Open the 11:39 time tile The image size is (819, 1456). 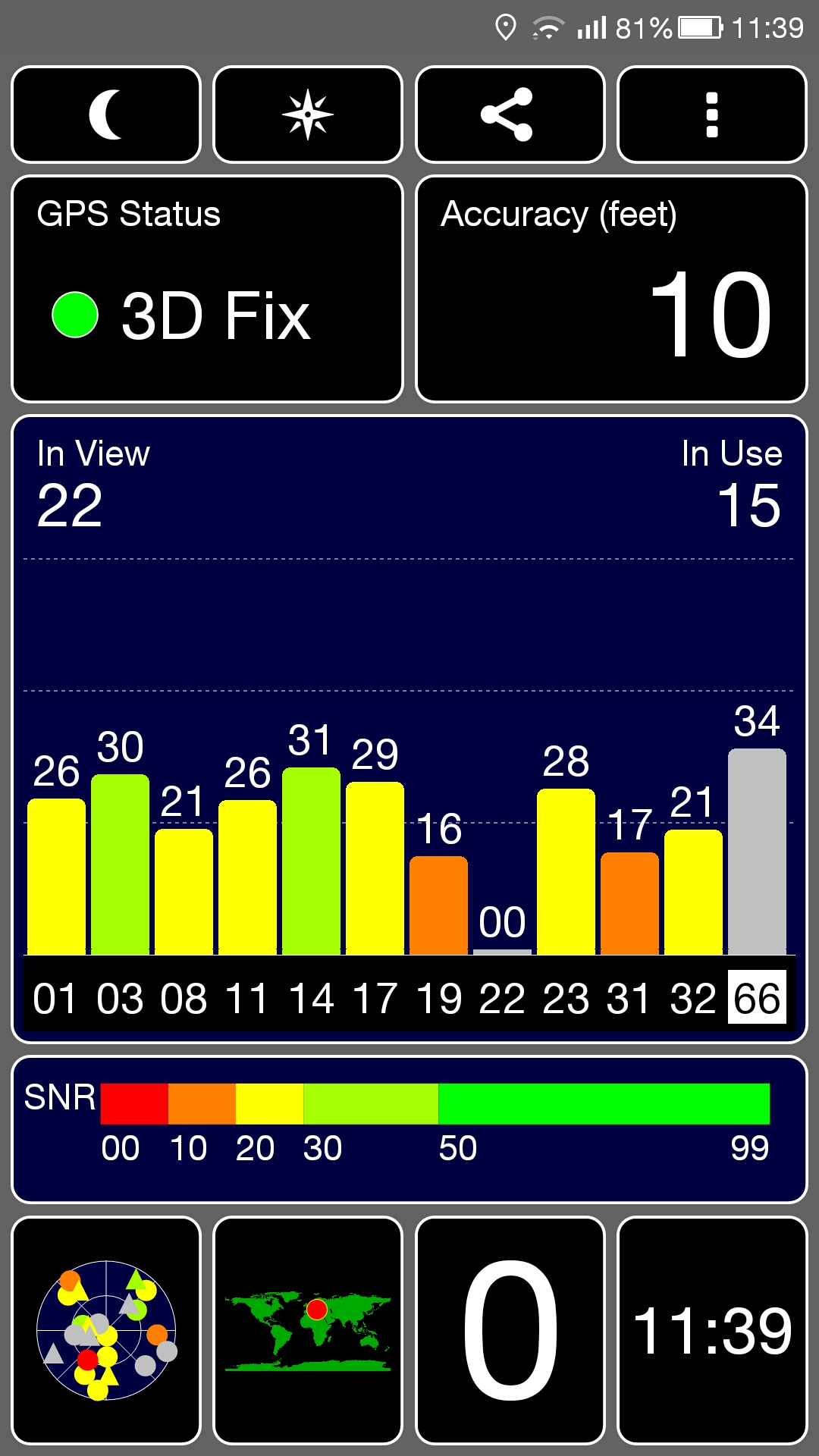click(712, 1331)
